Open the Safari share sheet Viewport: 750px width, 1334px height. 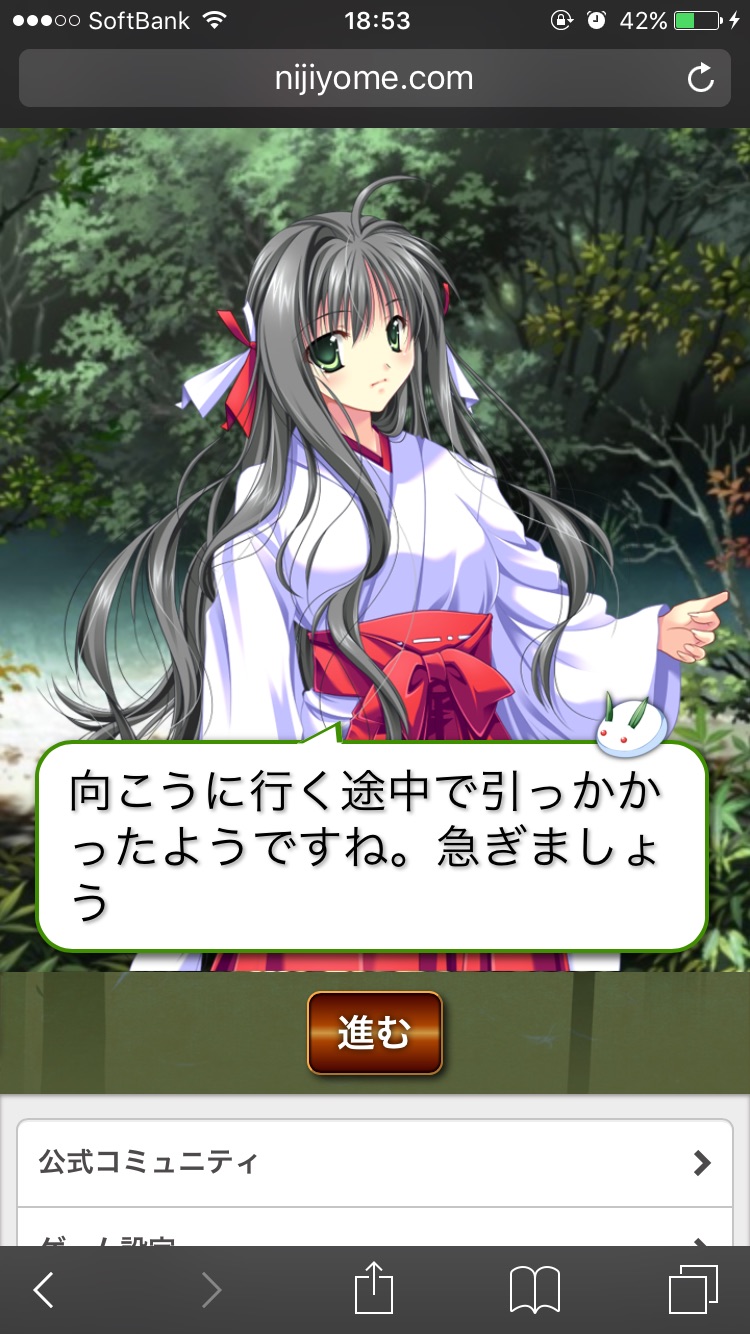point(374,1289)
